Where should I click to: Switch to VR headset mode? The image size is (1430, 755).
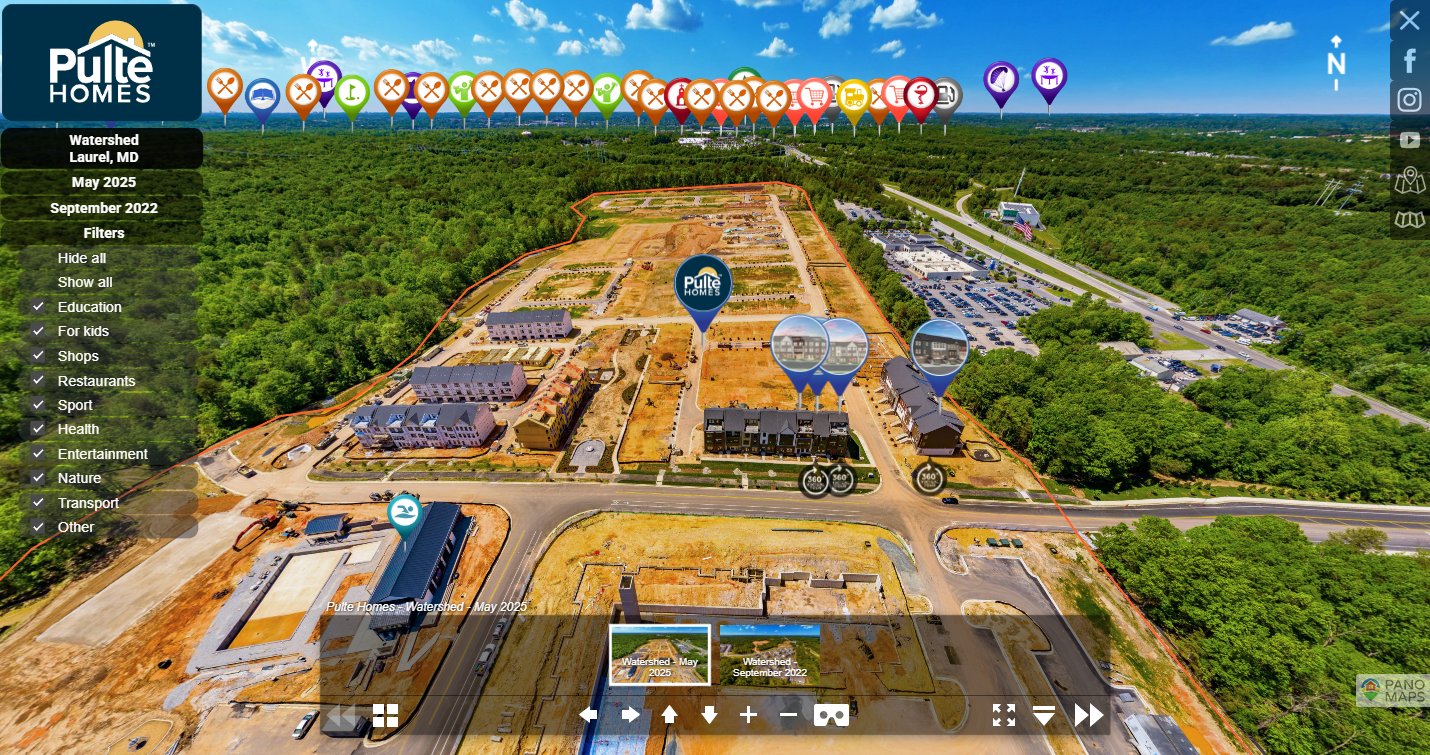click(x=831, y=715)
